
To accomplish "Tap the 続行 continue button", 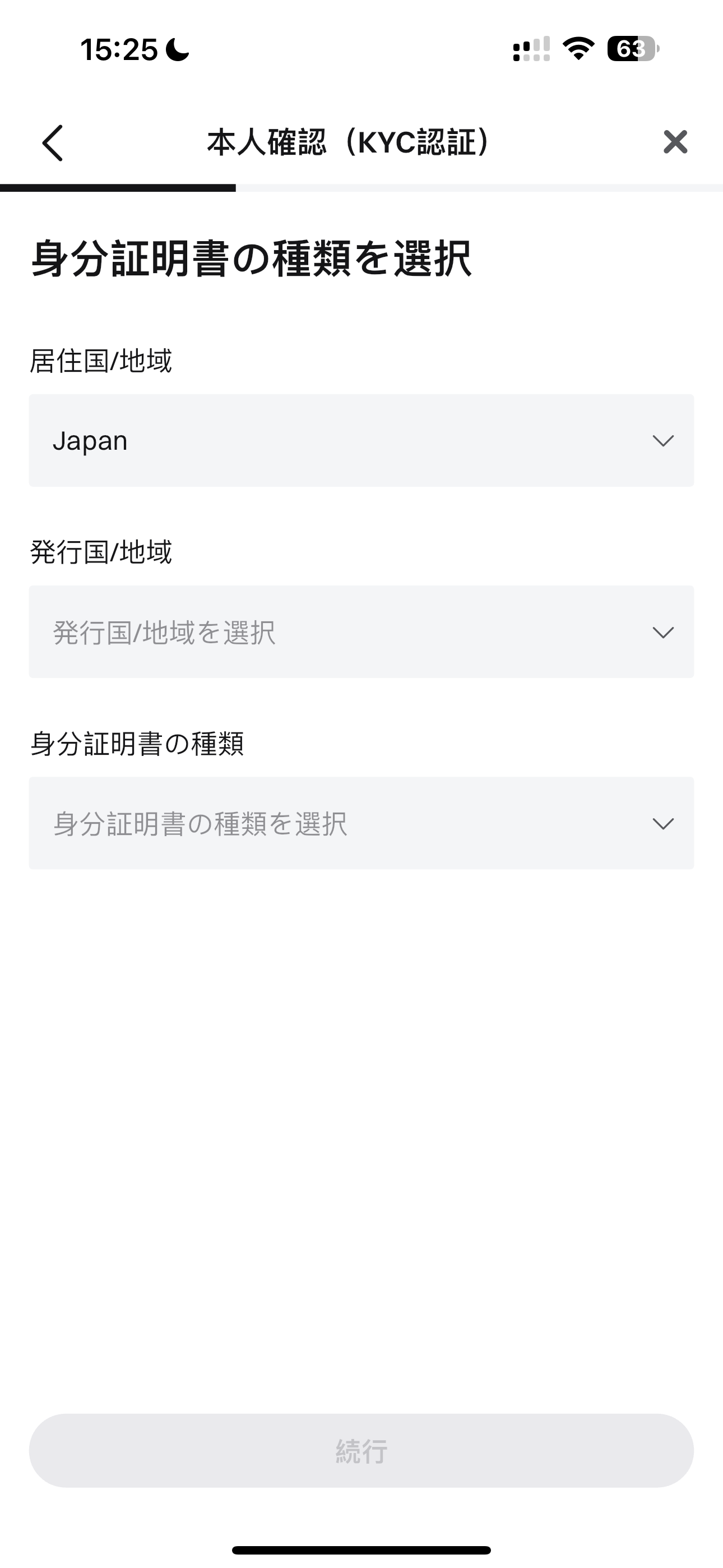I will (x=361, y=1451).
